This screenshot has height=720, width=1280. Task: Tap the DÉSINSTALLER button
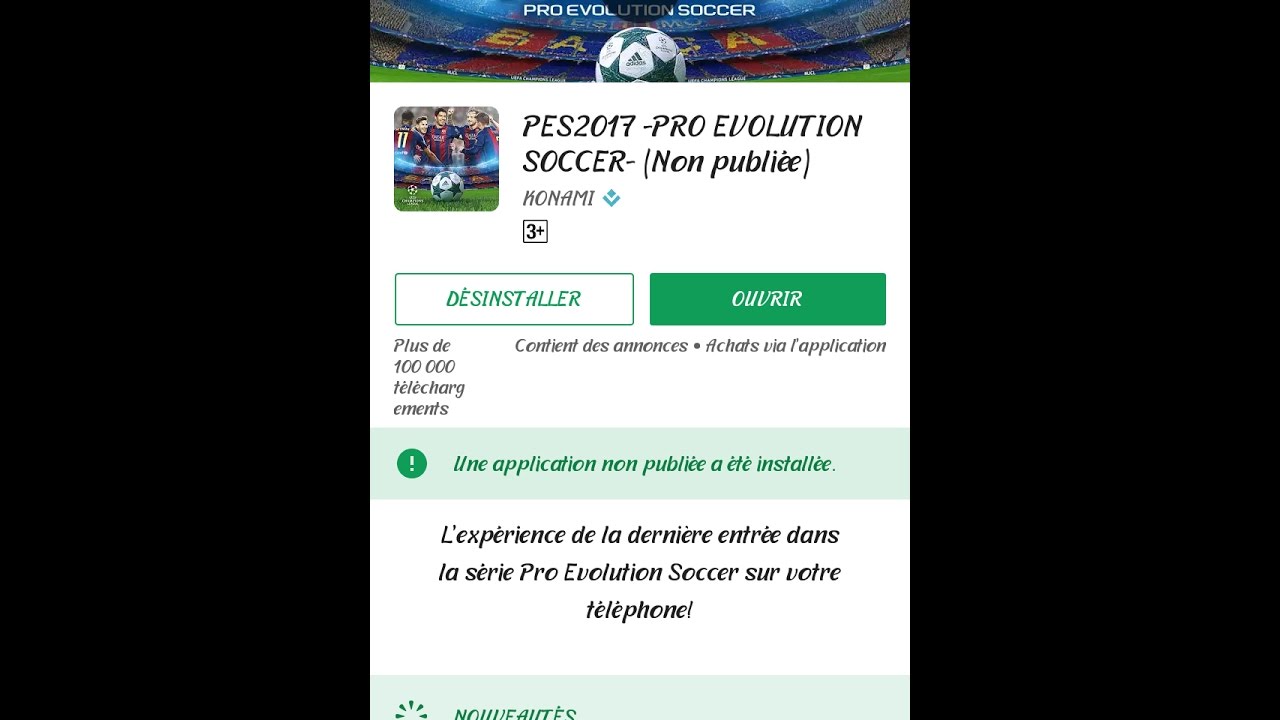point(514,299)
